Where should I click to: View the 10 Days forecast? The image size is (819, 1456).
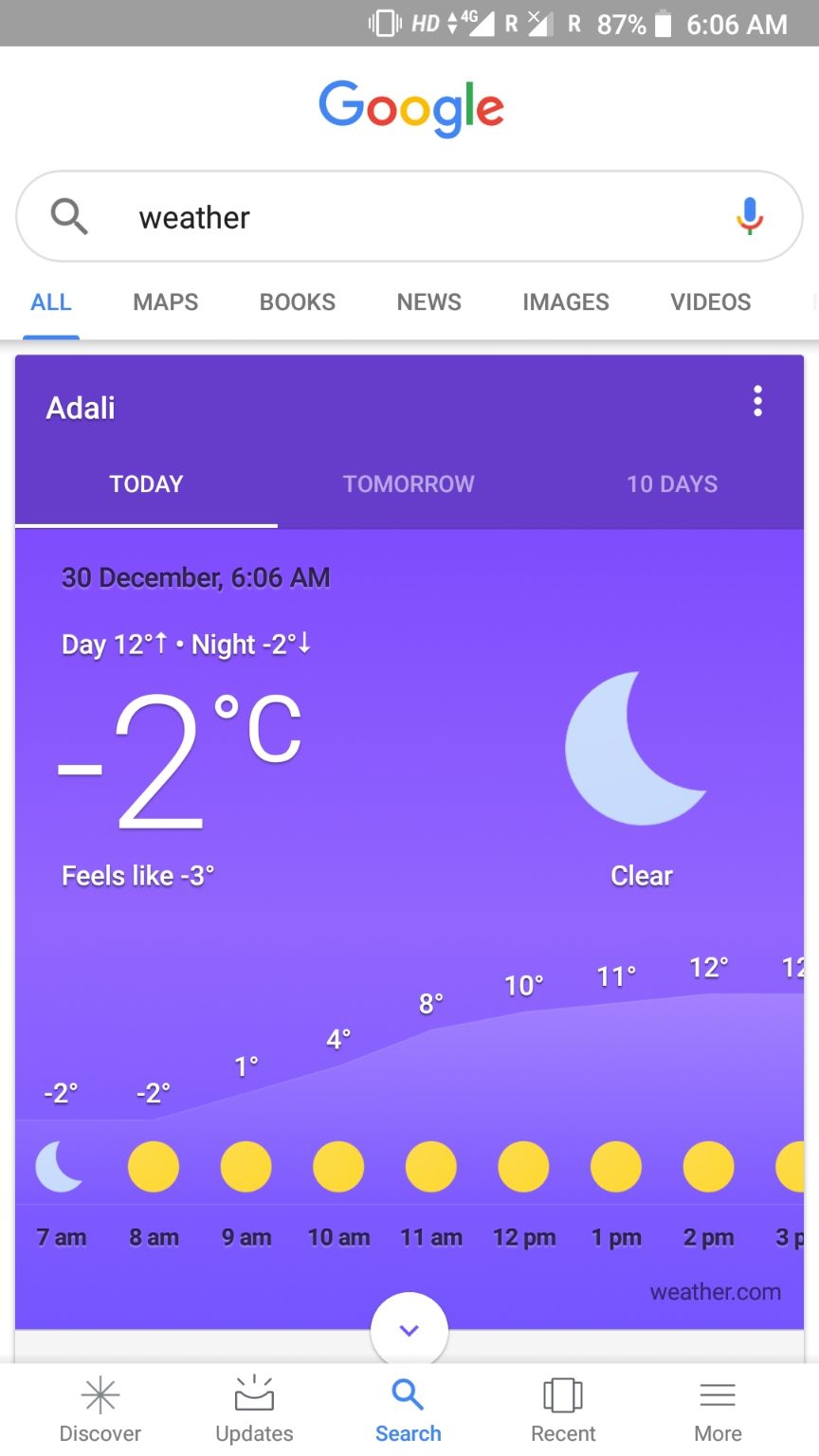[x=672, y=484]
